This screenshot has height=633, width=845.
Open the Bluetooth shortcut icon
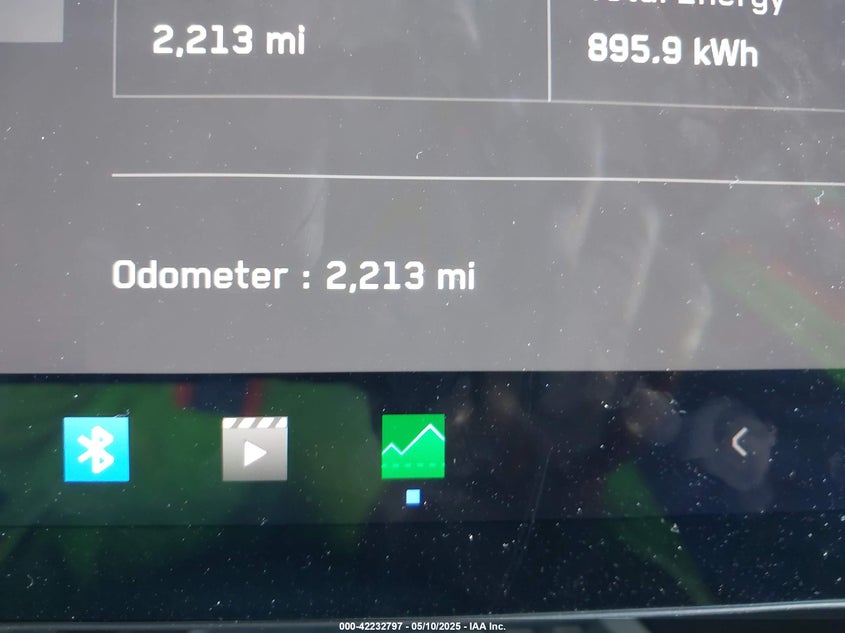[96, 450]
